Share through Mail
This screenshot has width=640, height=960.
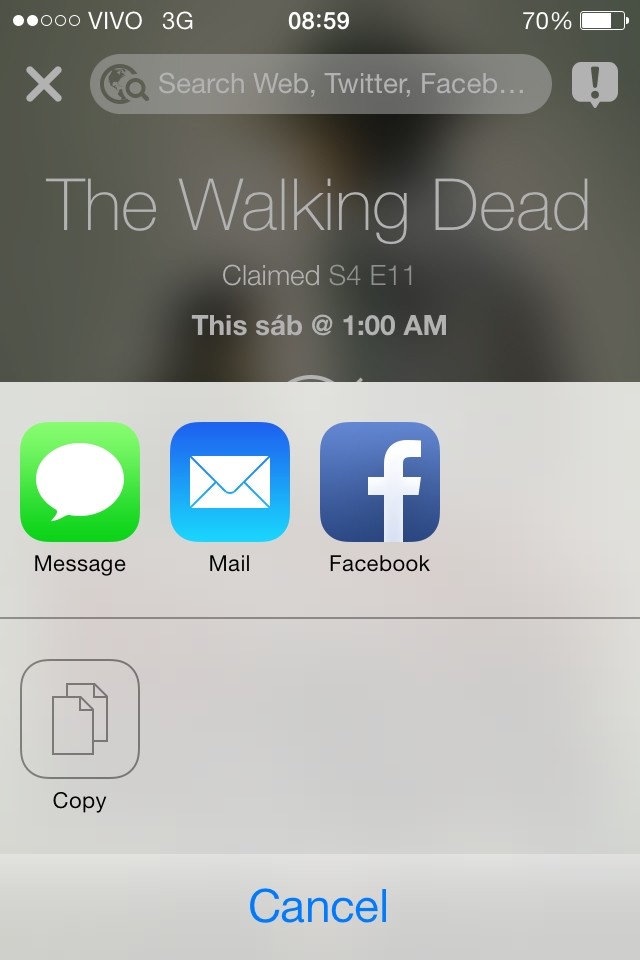(x=230, y=482)
